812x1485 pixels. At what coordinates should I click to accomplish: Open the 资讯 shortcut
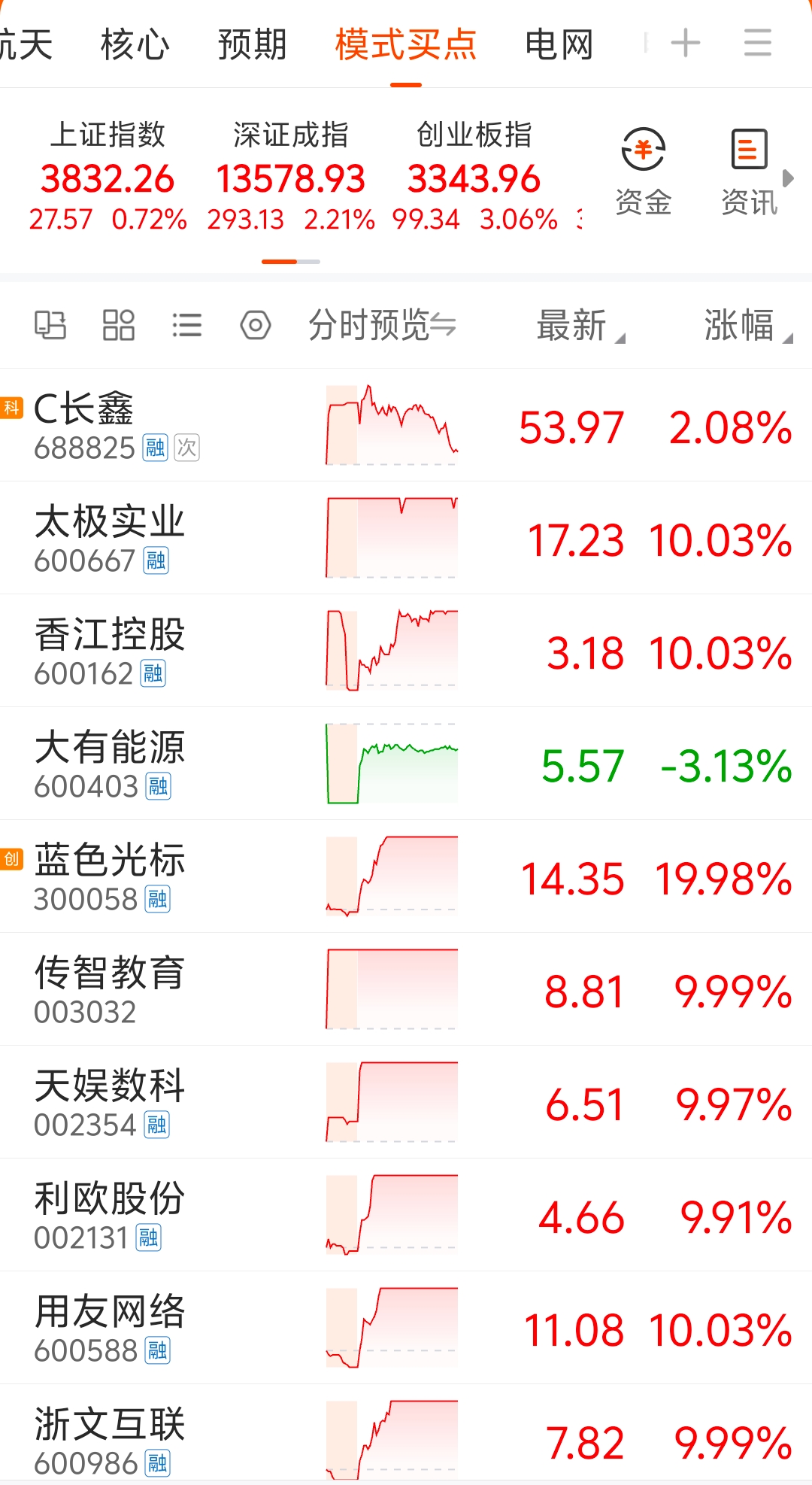tap(749, 173)
